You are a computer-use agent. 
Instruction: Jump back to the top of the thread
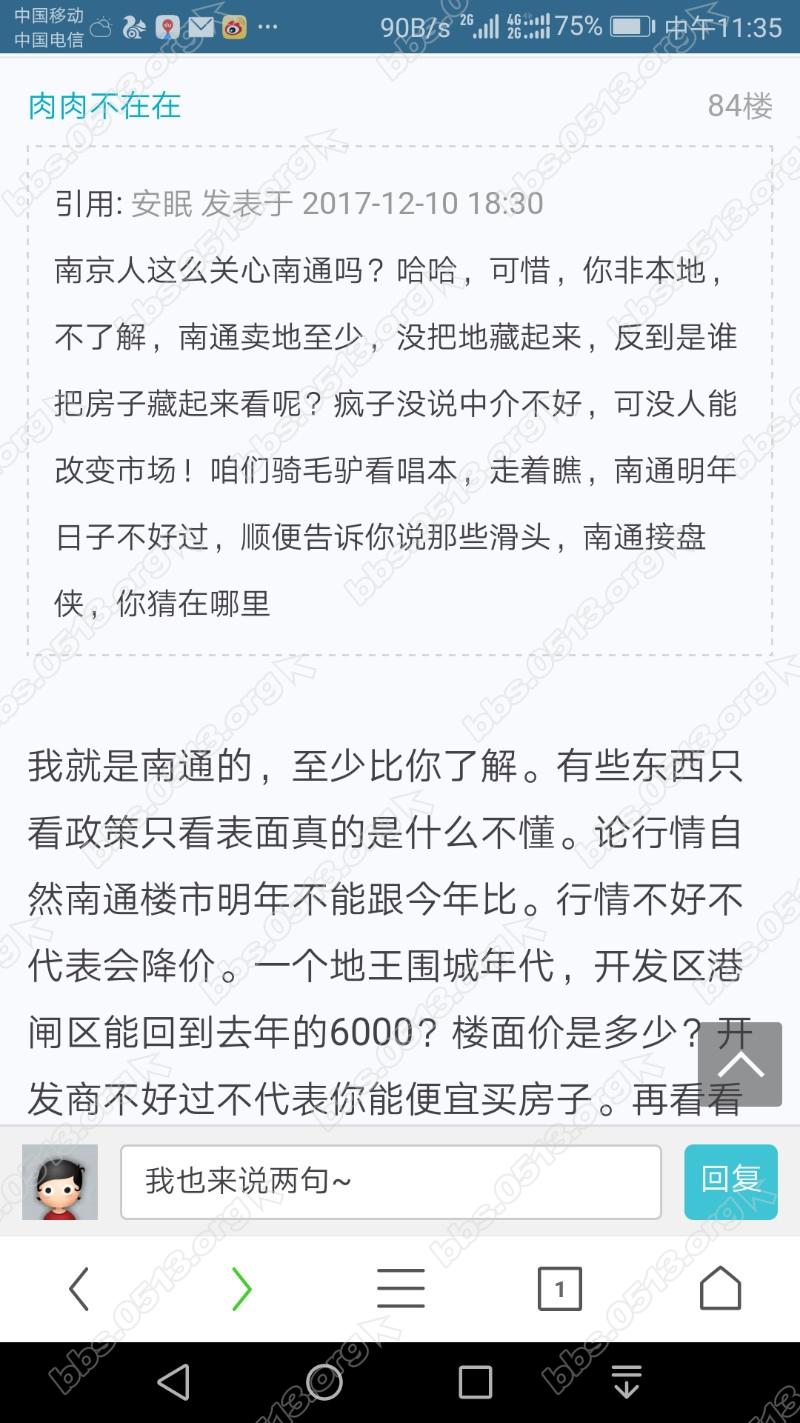[x=740, y=1064]
